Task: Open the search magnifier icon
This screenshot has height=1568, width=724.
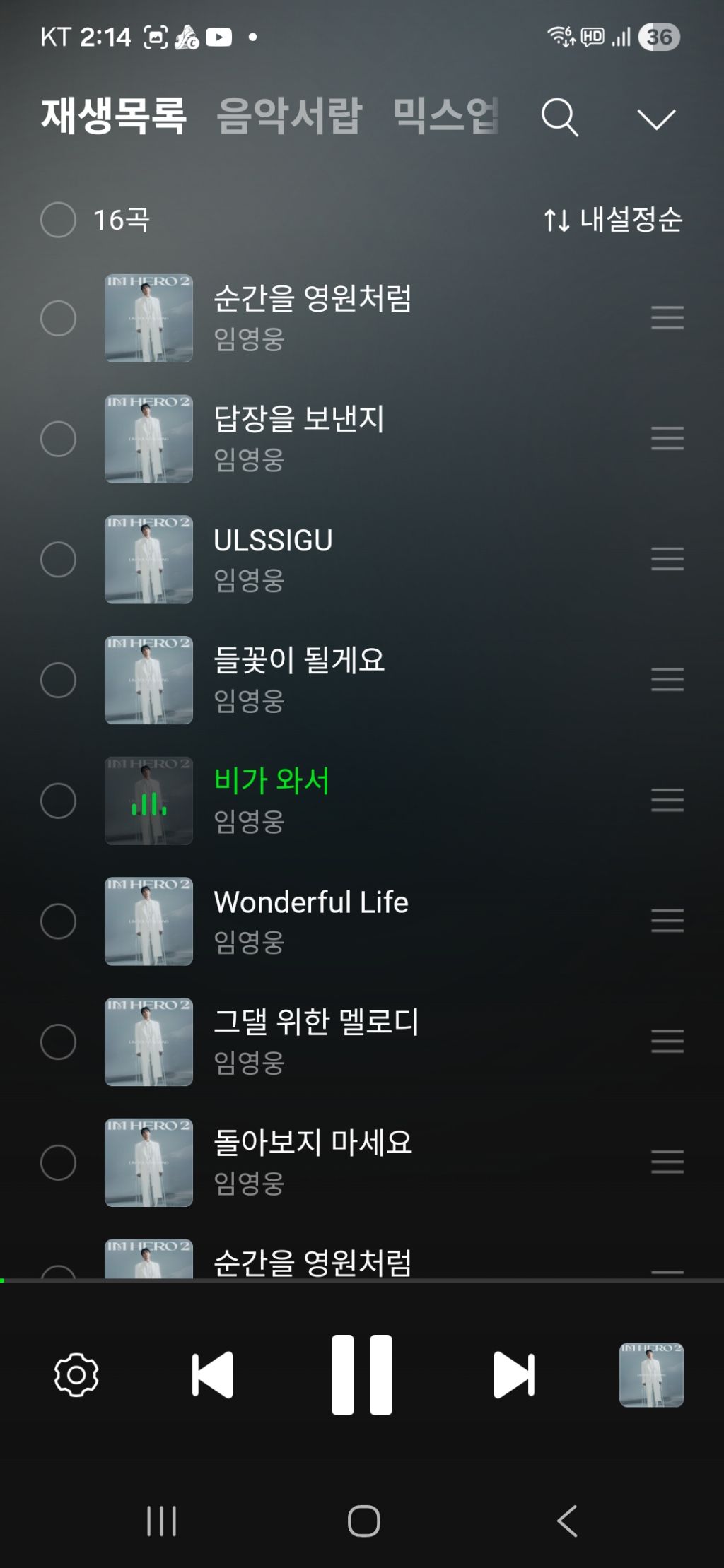Action: pyautogui.click(x=560, y=117)
